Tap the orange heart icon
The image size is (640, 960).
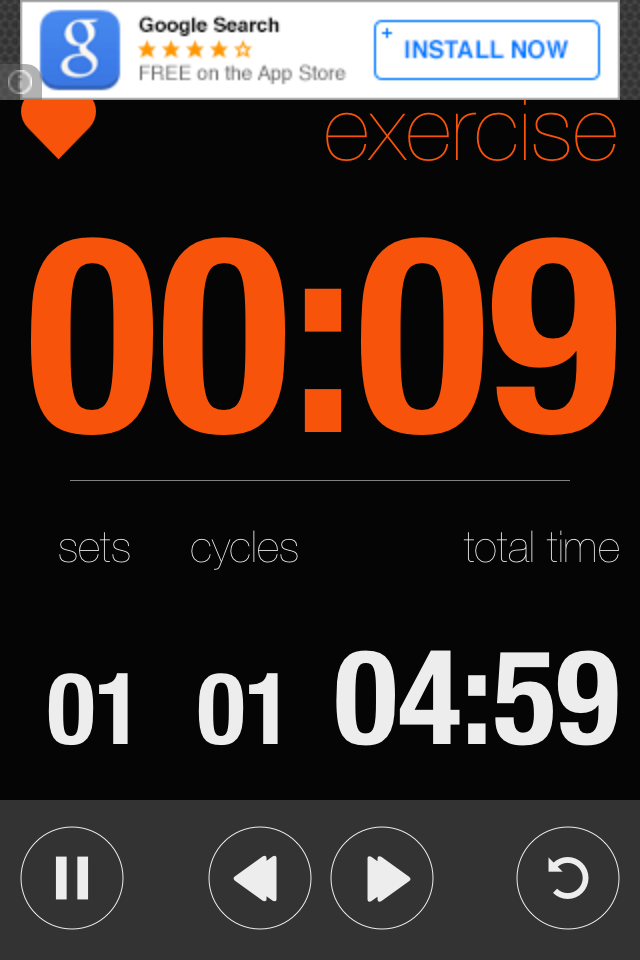click(58, 125)
